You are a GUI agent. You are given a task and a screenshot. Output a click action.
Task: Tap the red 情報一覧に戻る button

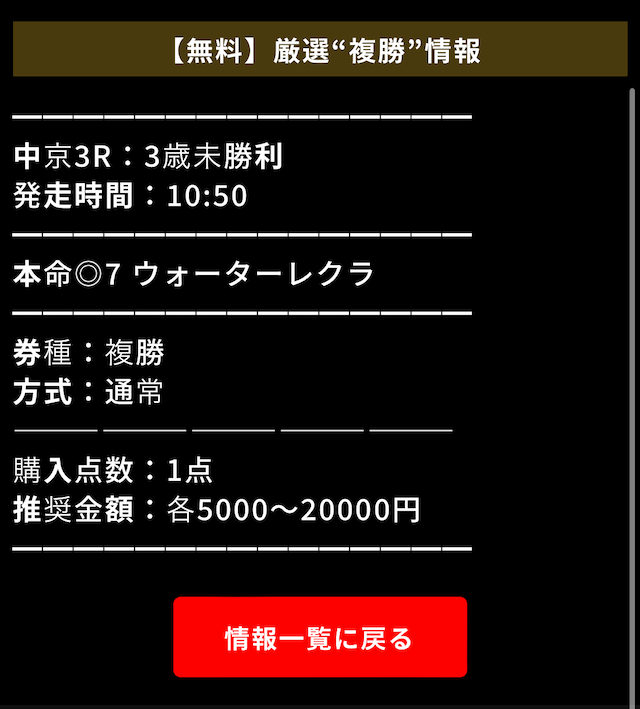[319, 637]
